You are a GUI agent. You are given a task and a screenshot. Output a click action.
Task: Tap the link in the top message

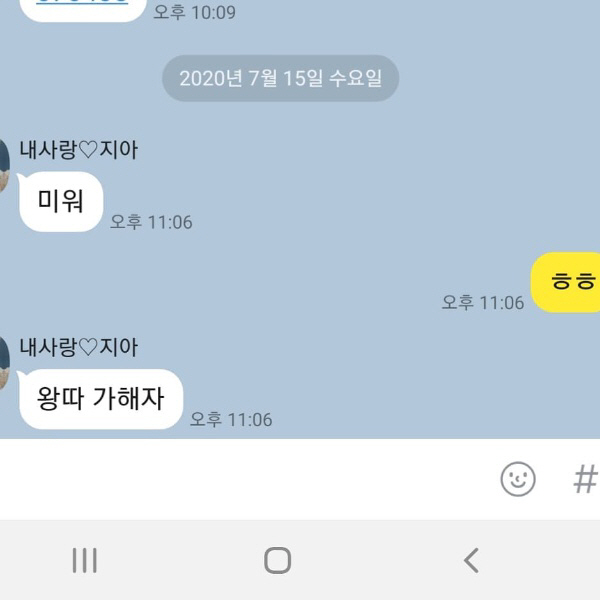click(82, 3)
